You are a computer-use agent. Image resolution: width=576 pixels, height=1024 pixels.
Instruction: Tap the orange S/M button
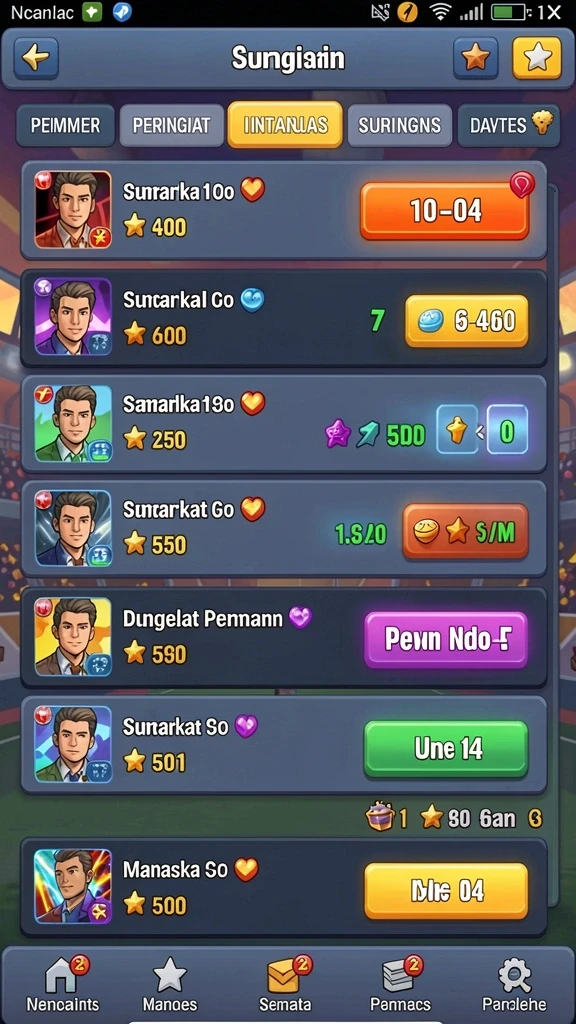coord(465,532)
